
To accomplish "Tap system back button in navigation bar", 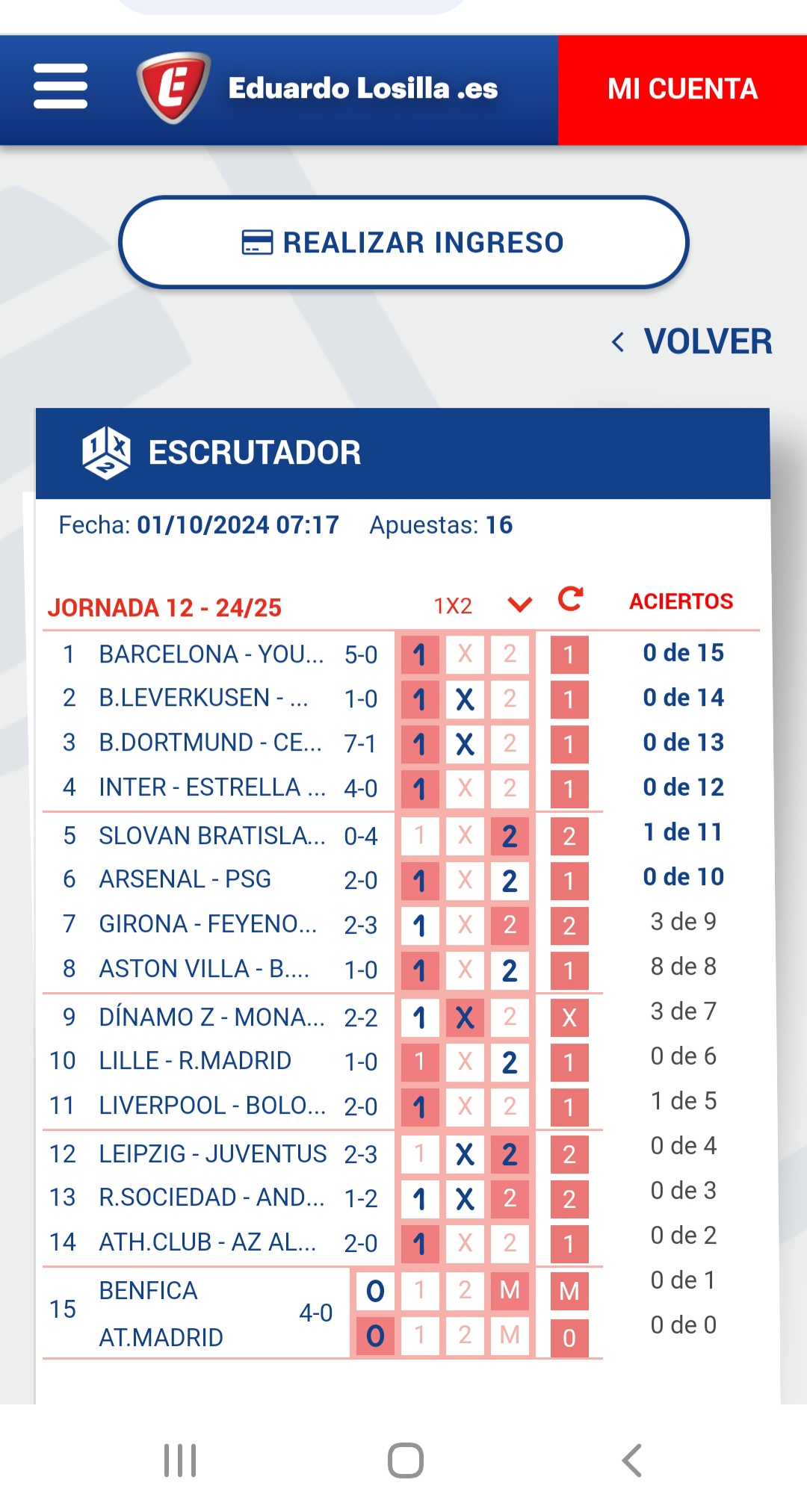I will (x=631, y=1460).
